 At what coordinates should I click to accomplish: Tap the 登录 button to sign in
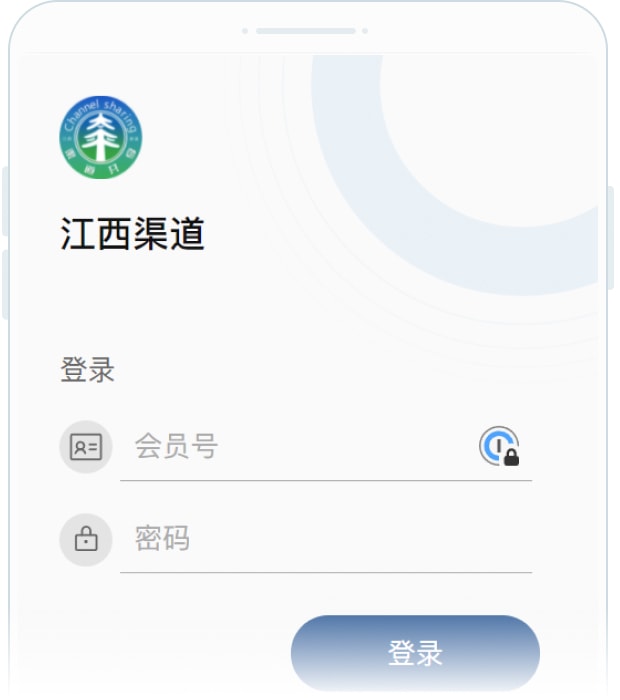[415, 653]
